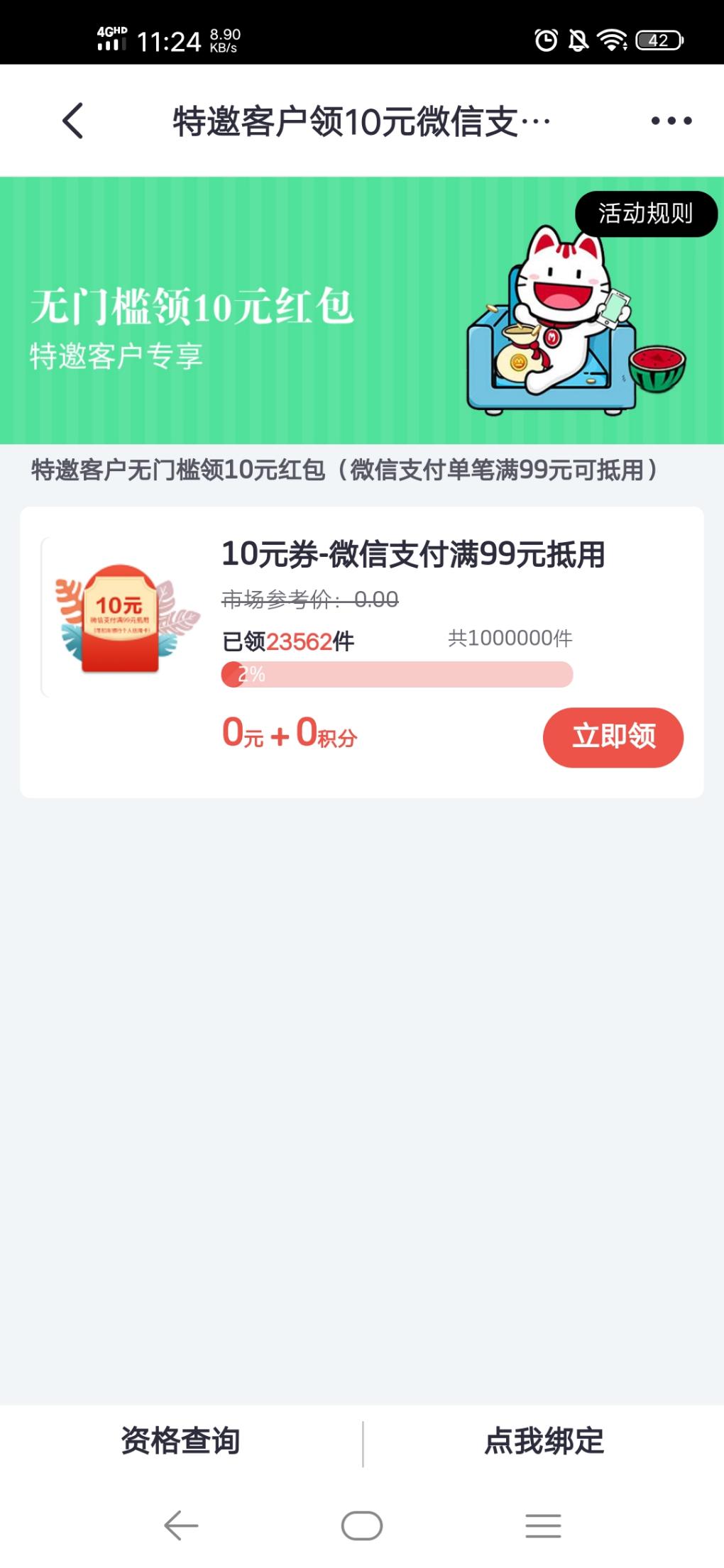Image resolution: width=724 pixels, height=1568 pixels.
Task: Go back using the header arrow
Action: click(73, 121)
